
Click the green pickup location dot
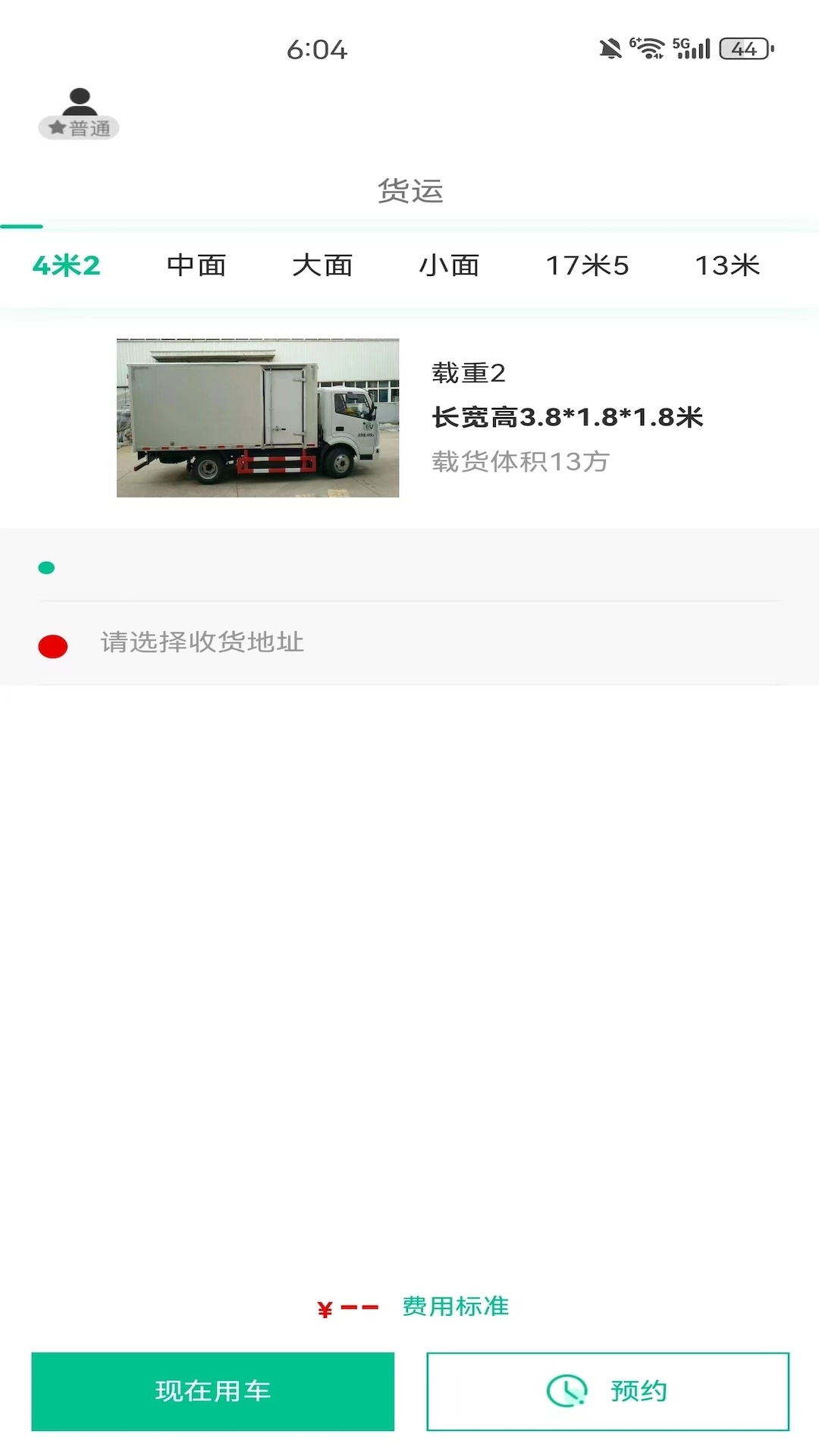49,566
